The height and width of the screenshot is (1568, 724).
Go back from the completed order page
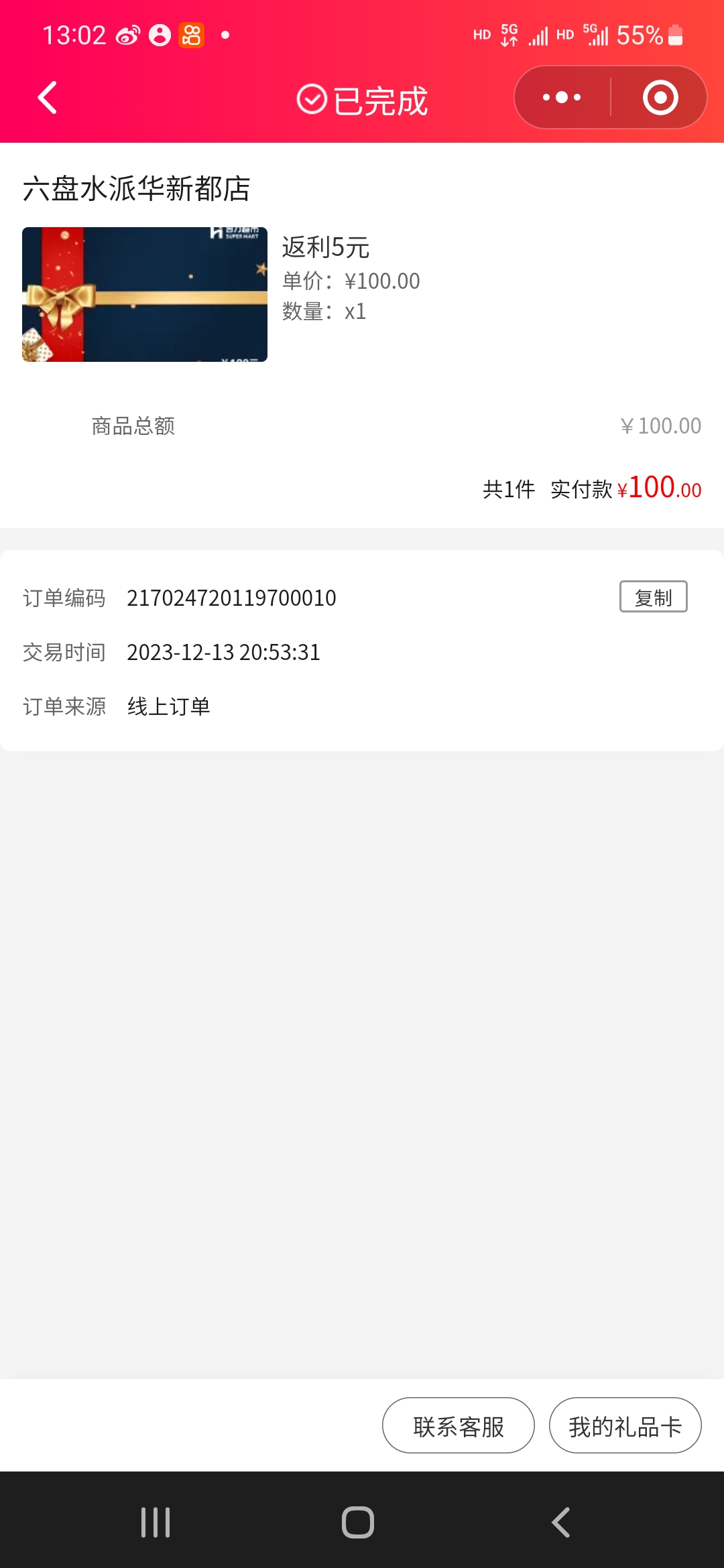[x=47, y=98]
